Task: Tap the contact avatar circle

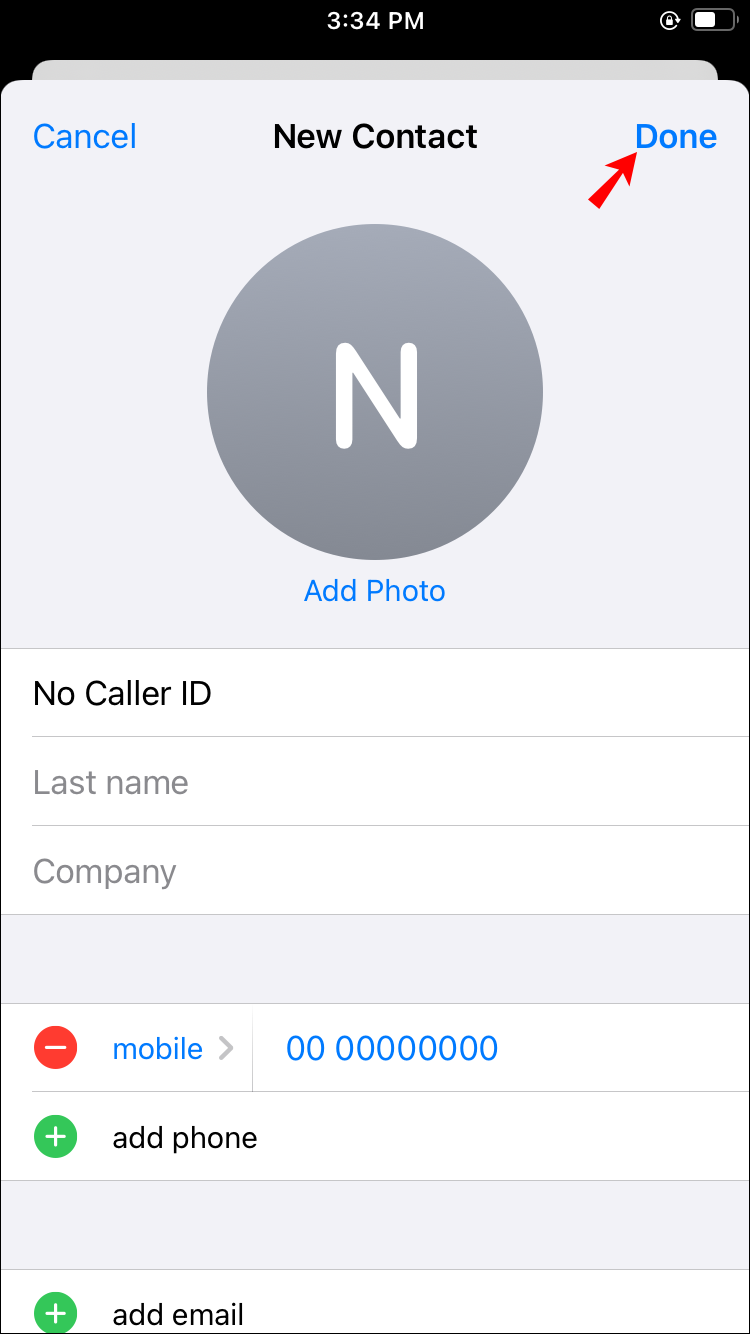Action: (x=375, y=392)
